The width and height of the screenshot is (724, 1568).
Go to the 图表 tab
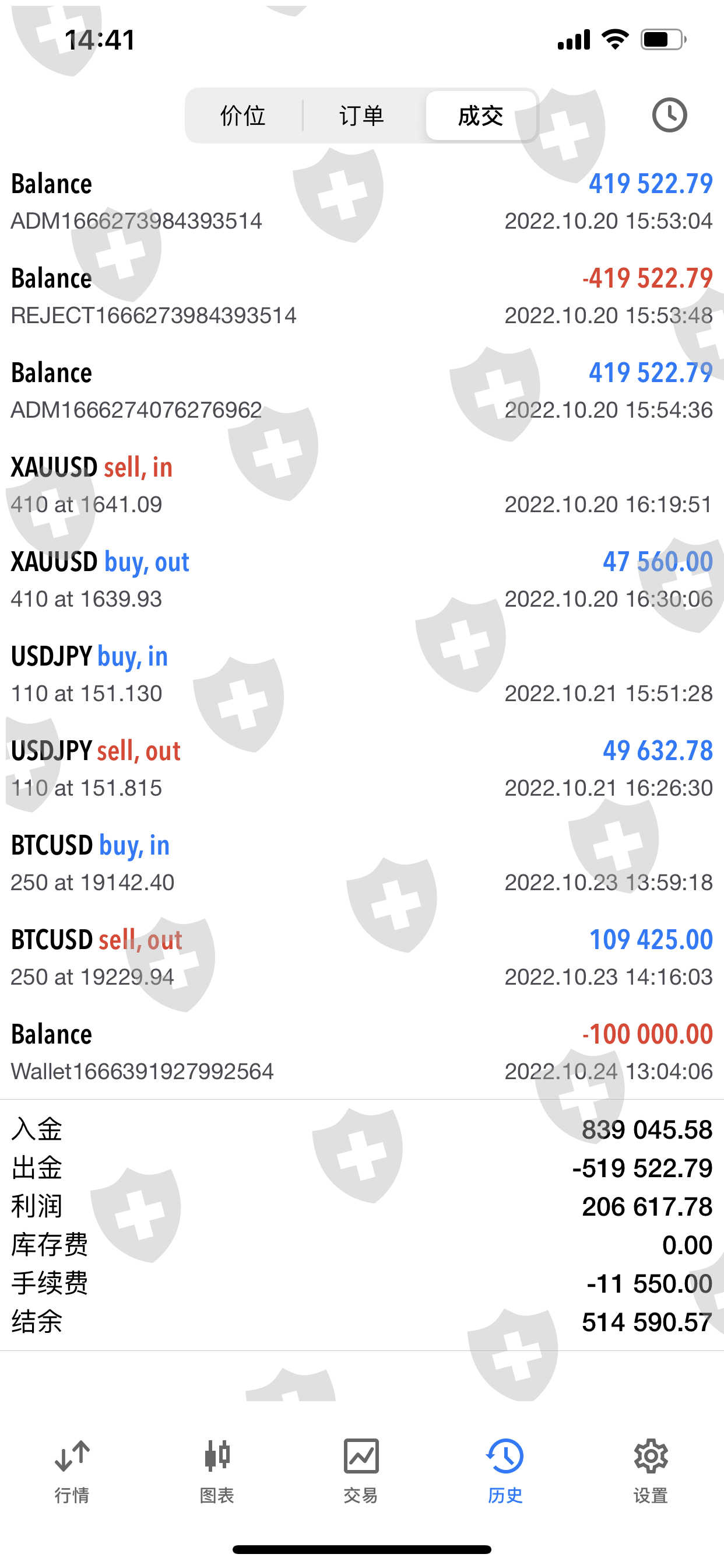coord(217,1471)
